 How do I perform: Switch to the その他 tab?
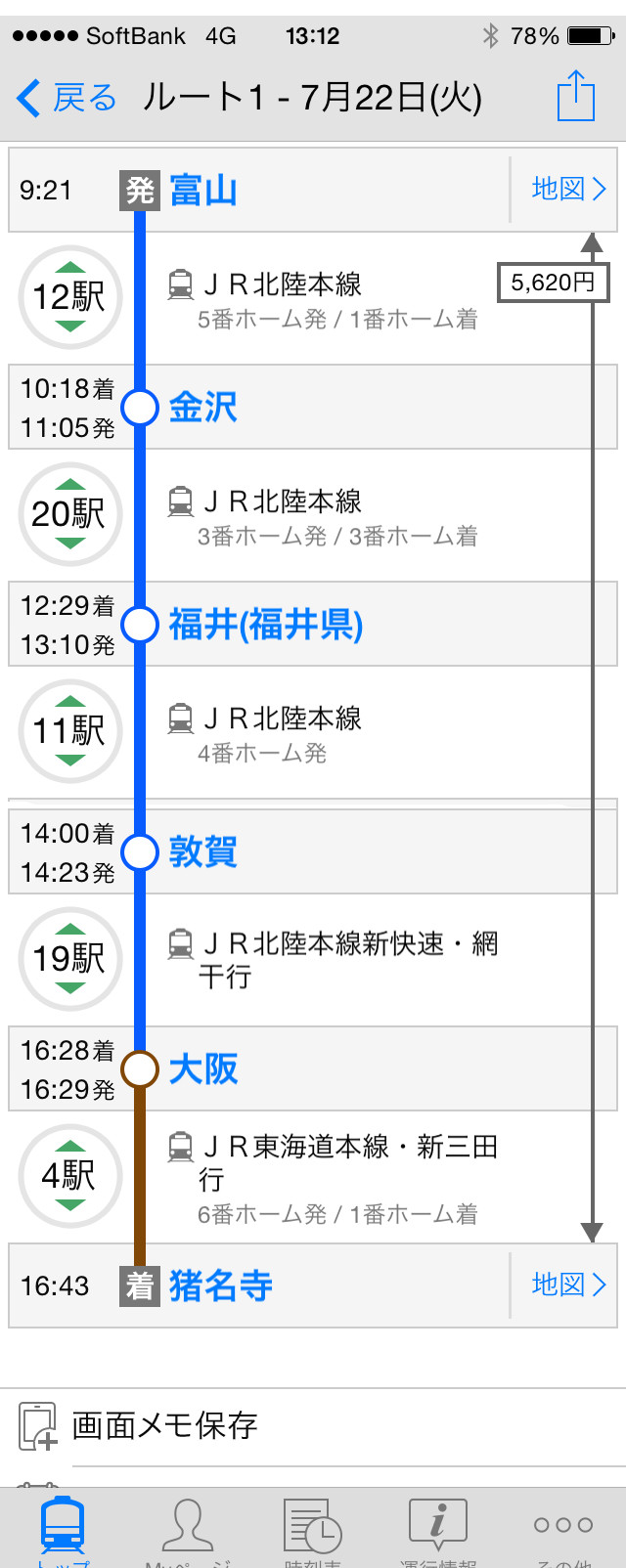pos(563,1531)
